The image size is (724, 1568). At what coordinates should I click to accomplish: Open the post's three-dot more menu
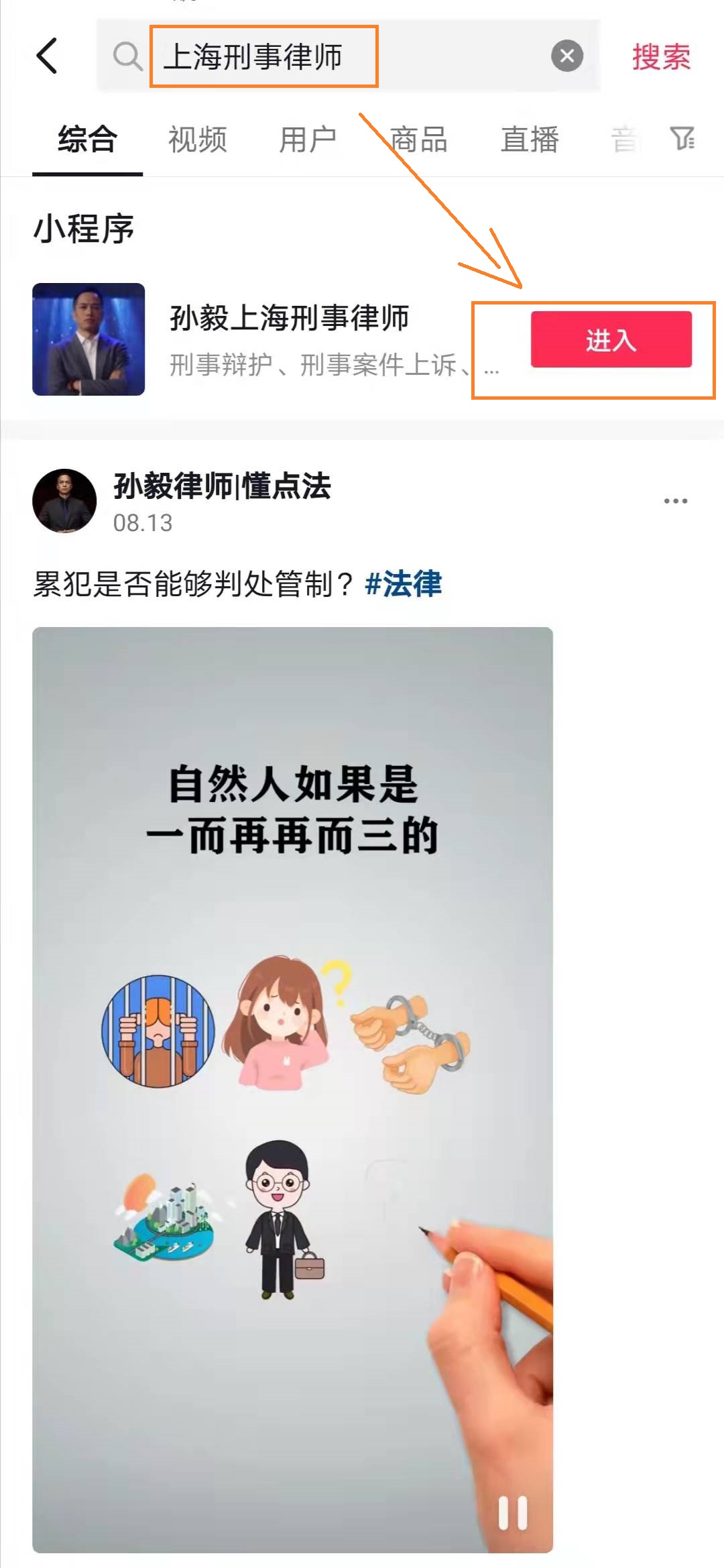(675, 501)
